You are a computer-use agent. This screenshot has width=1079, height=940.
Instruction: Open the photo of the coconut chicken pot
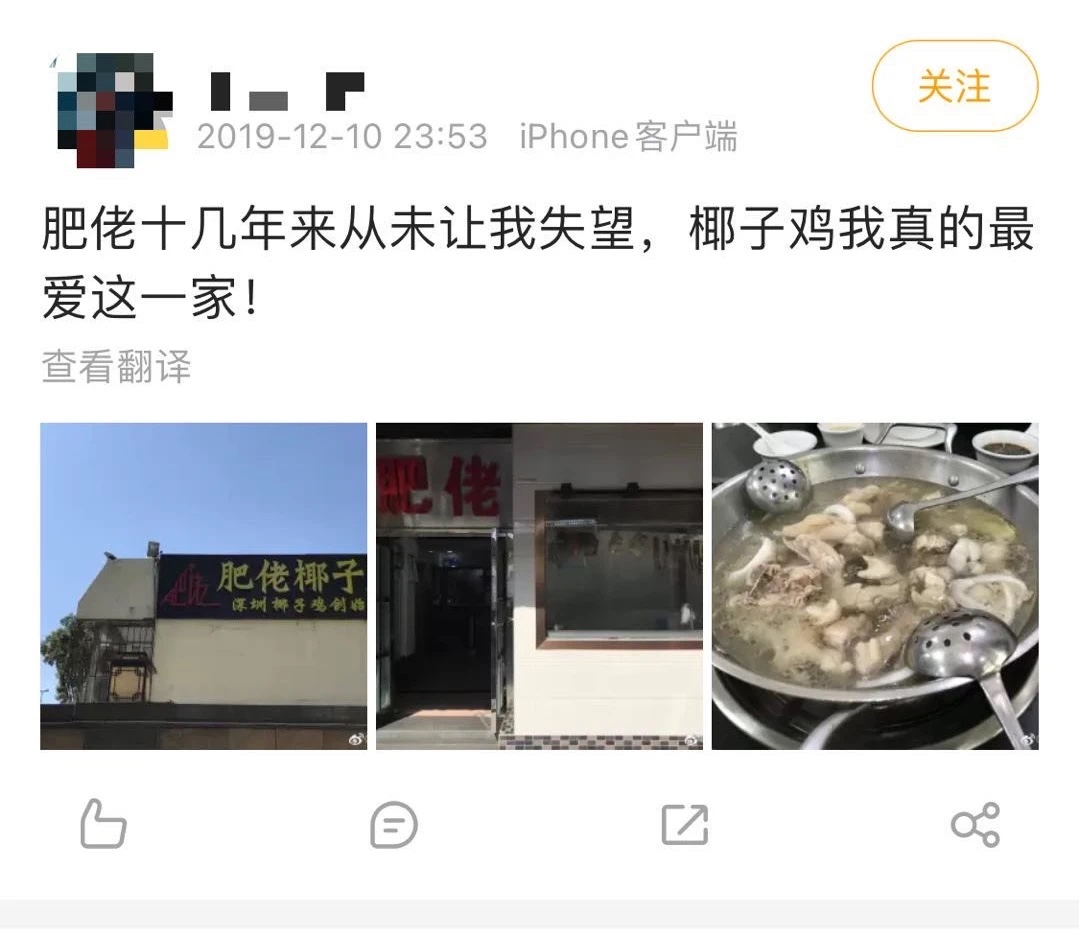tap(874, 586)
